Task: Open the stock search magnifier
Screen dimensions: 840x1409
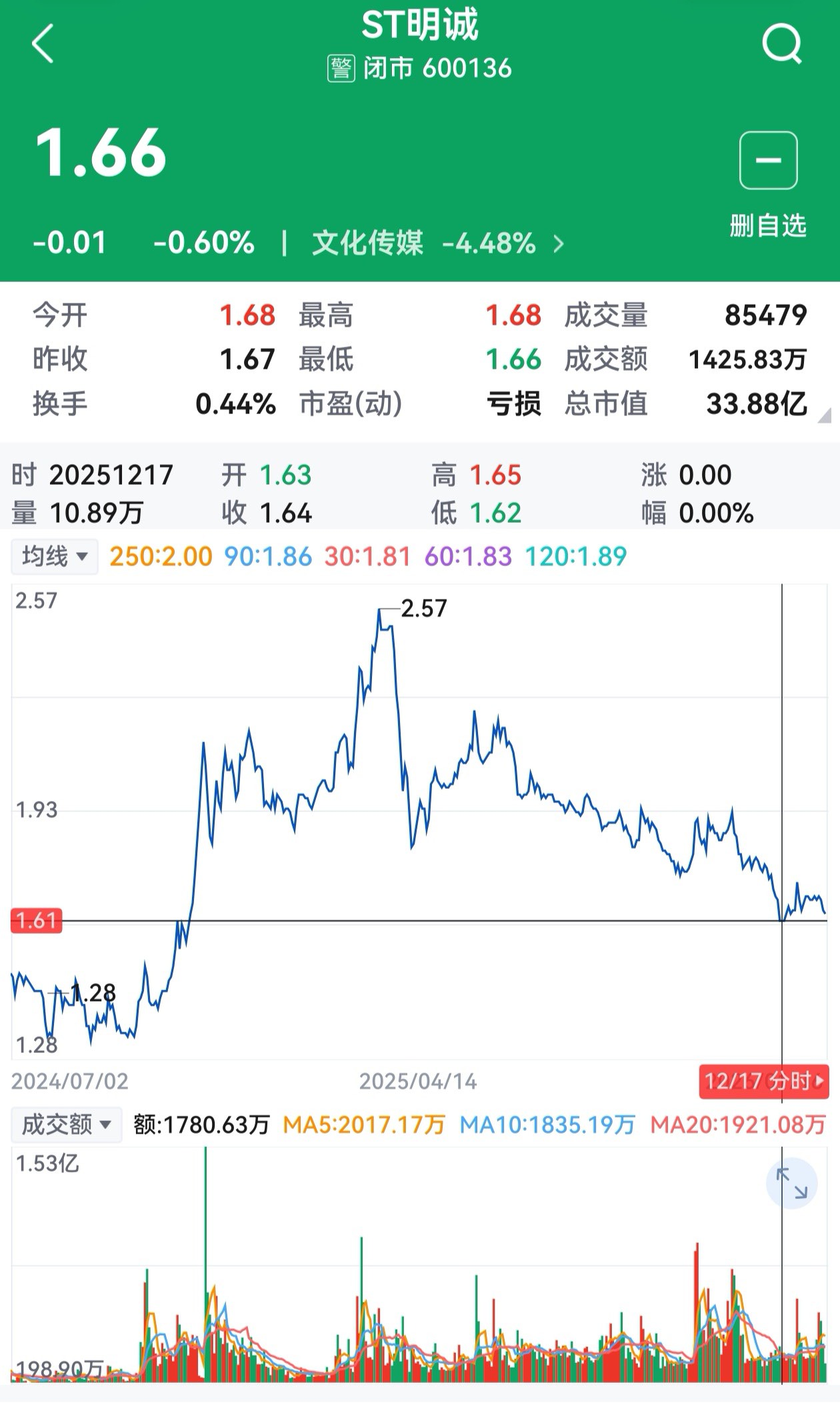Action: tap(781, 44)
